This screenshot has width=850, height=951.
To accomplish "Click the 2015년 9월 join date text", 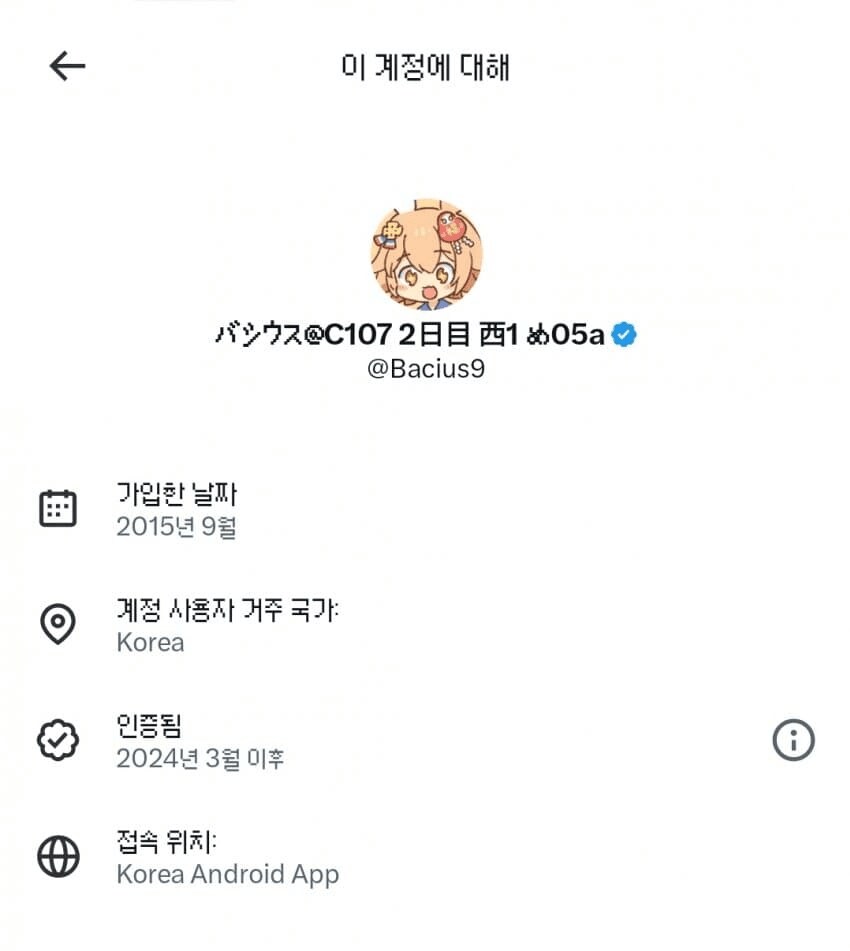I will pos(174,525).
